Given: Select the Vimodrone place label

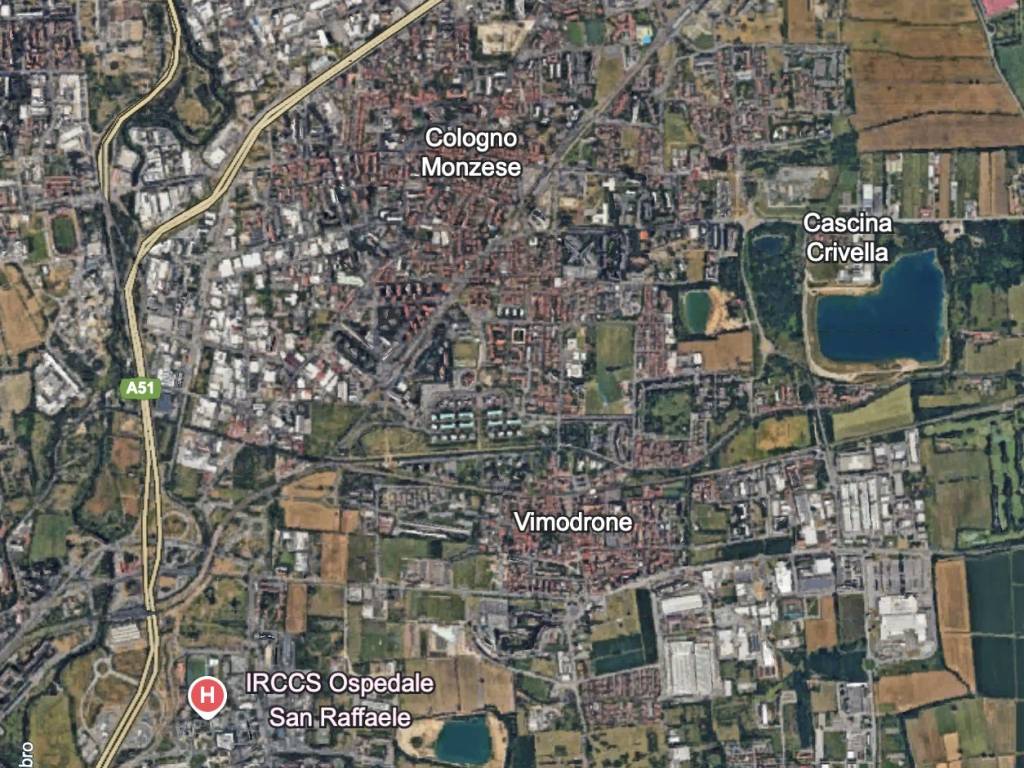Looking at the screenshot, I should point(573,522).
